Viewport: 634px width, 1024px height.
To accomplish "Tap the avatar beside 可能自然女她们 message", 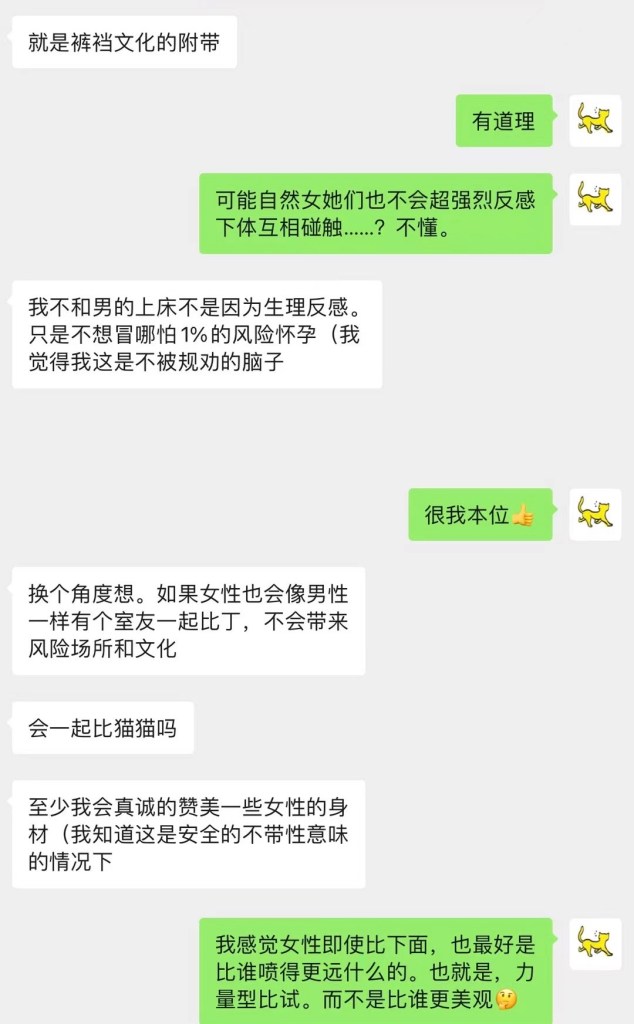I will [595, 198].
